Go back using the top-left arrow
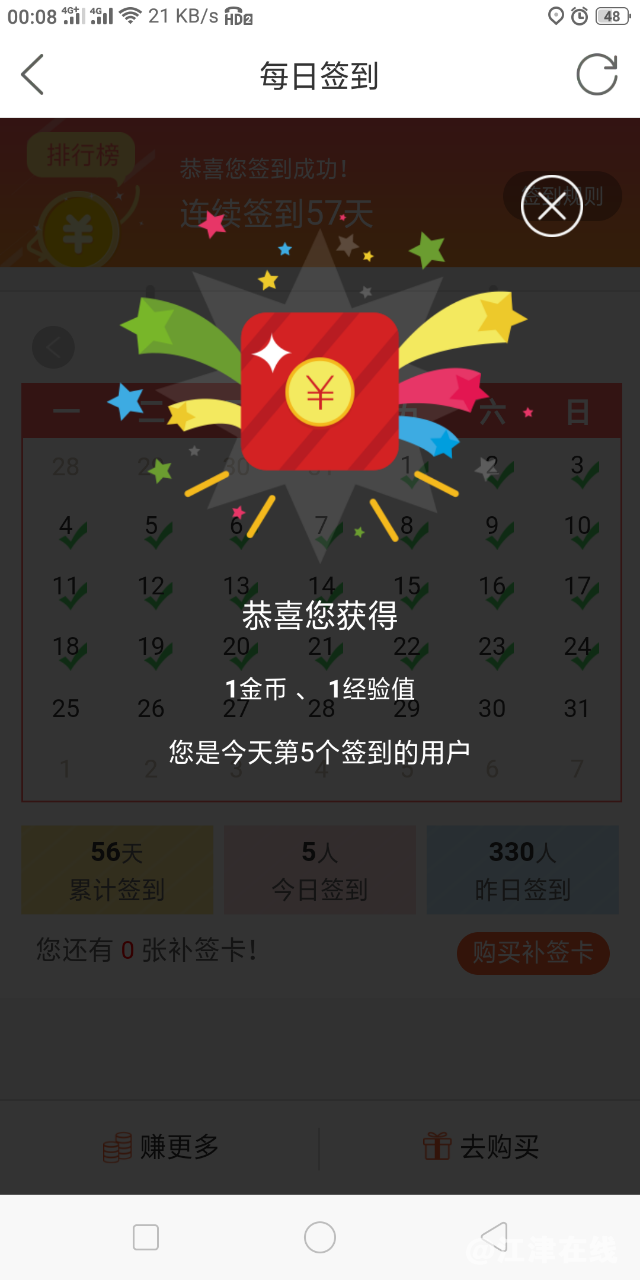 (33, 75)
